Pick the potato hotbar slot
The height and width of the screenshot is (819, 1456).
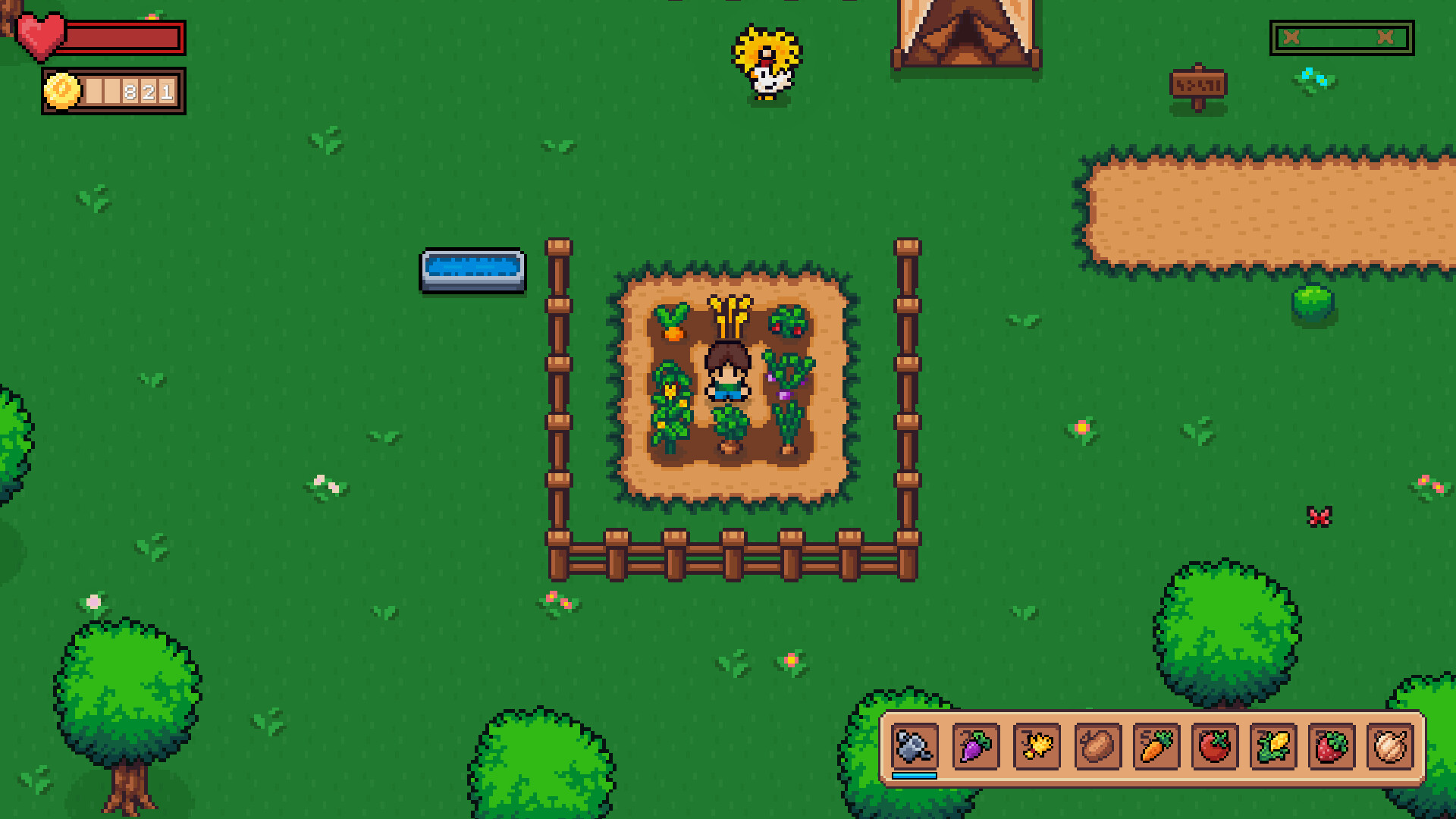1097,746
